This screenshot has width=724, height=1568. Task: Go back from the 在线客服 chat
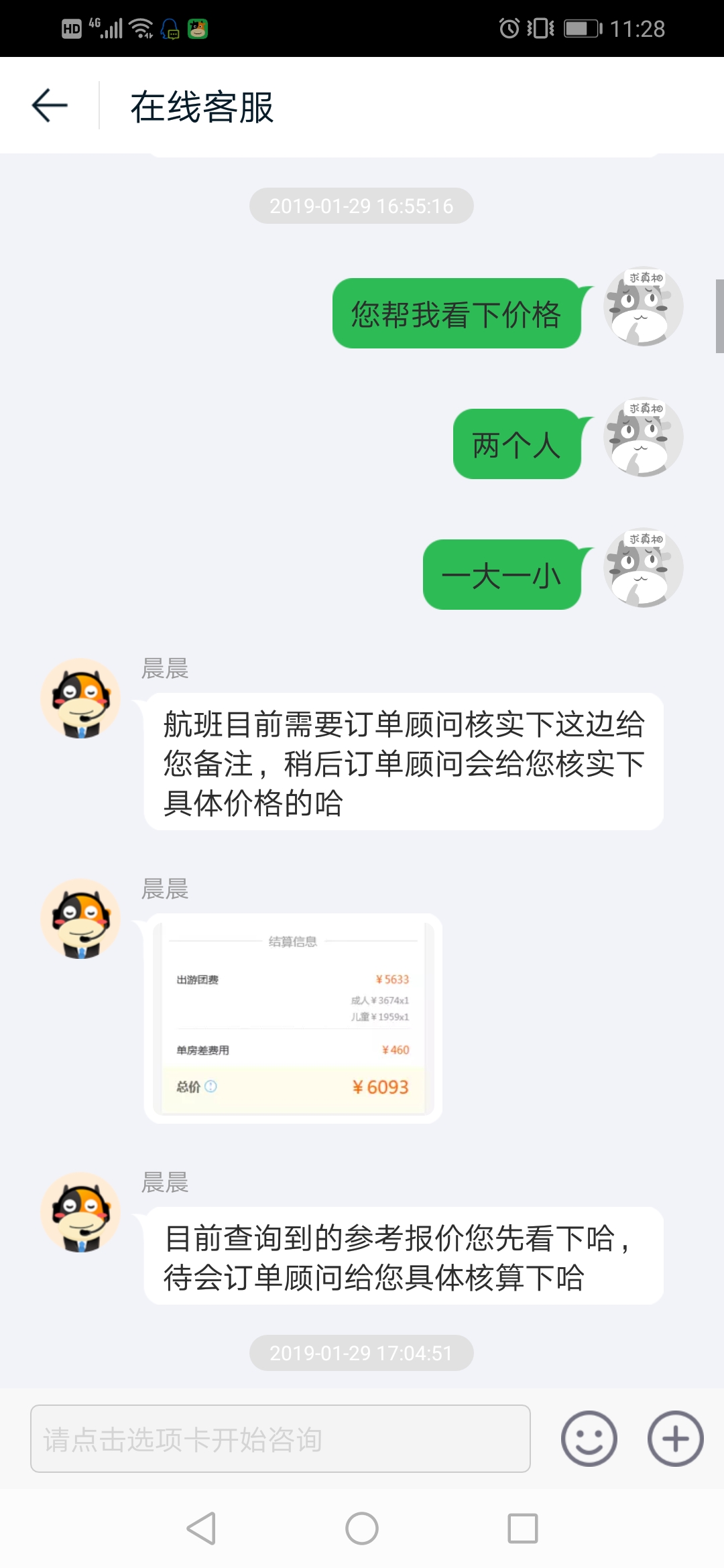(x=50, y=106)
